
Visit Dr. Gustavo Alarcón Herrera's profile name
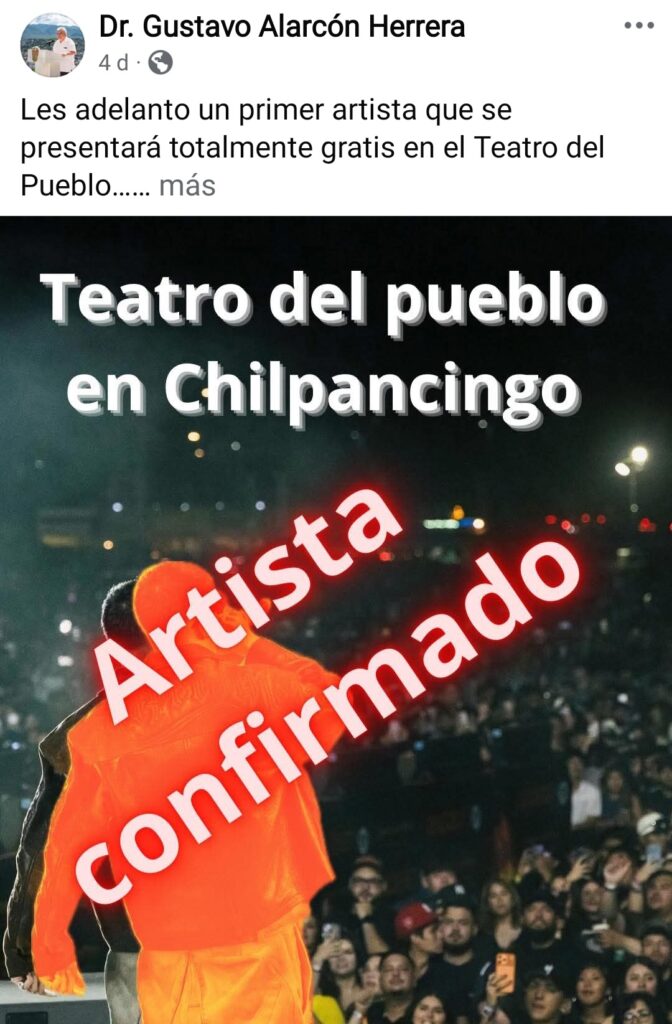click(282, 27)
